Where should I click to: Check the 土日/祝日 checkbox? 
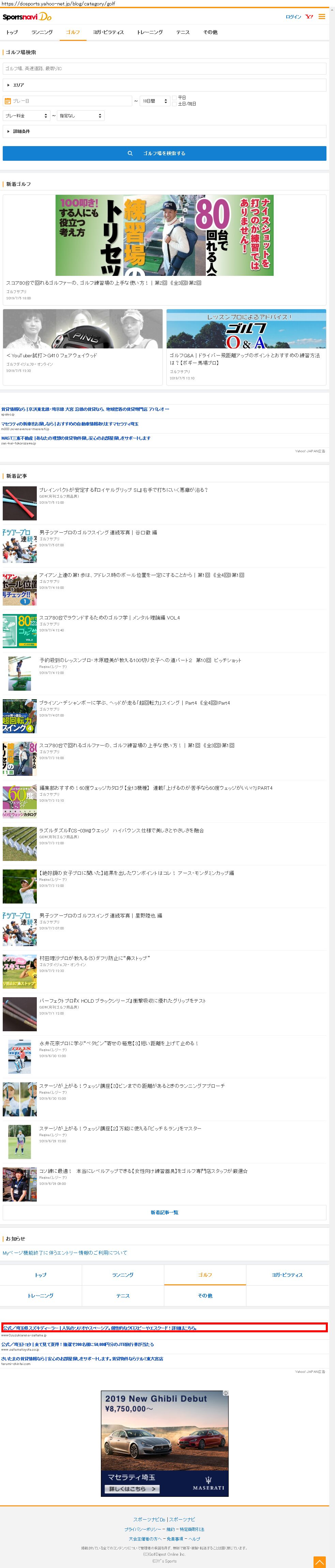coord(174,104)
